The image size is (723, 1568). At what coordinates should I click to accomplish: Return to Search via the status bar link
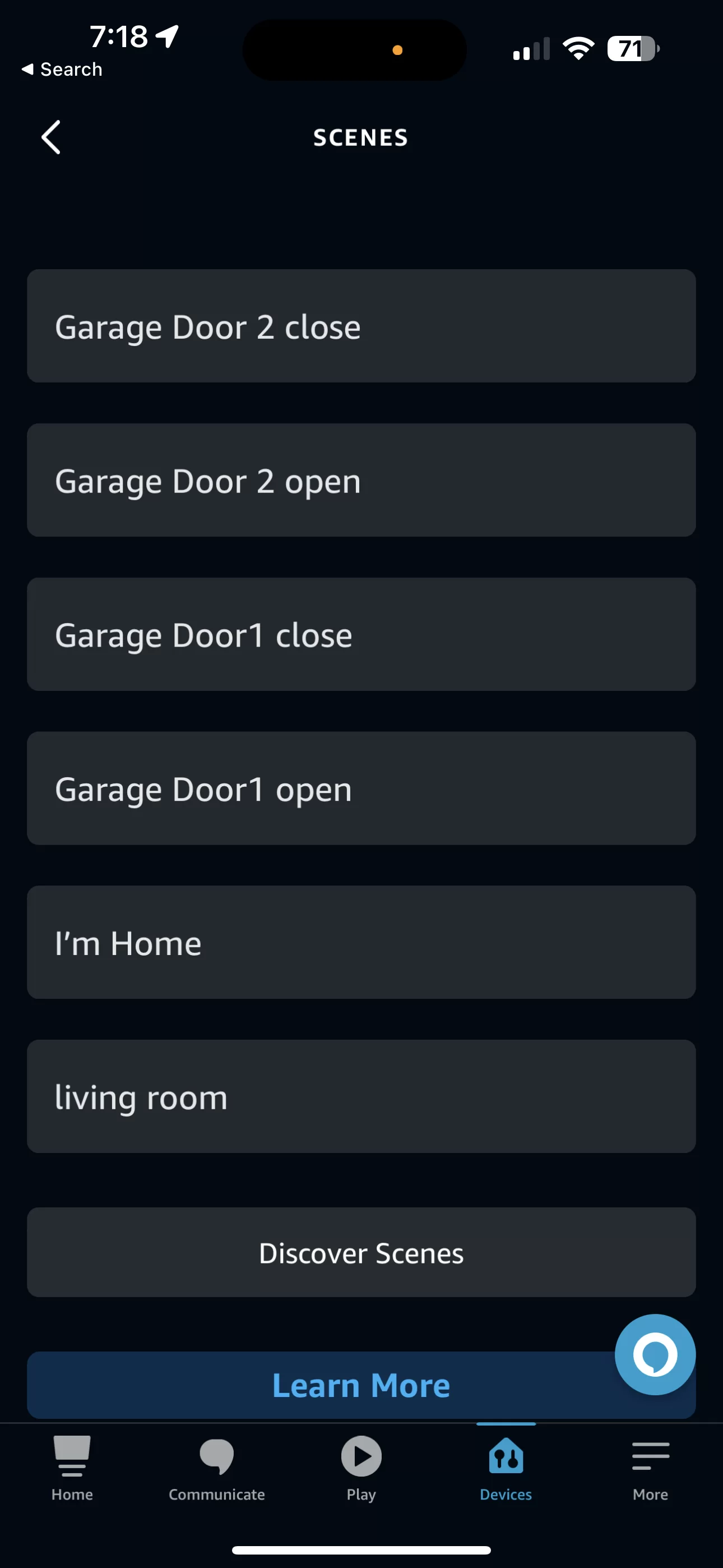pyautogui.click(x=62, y=70)
